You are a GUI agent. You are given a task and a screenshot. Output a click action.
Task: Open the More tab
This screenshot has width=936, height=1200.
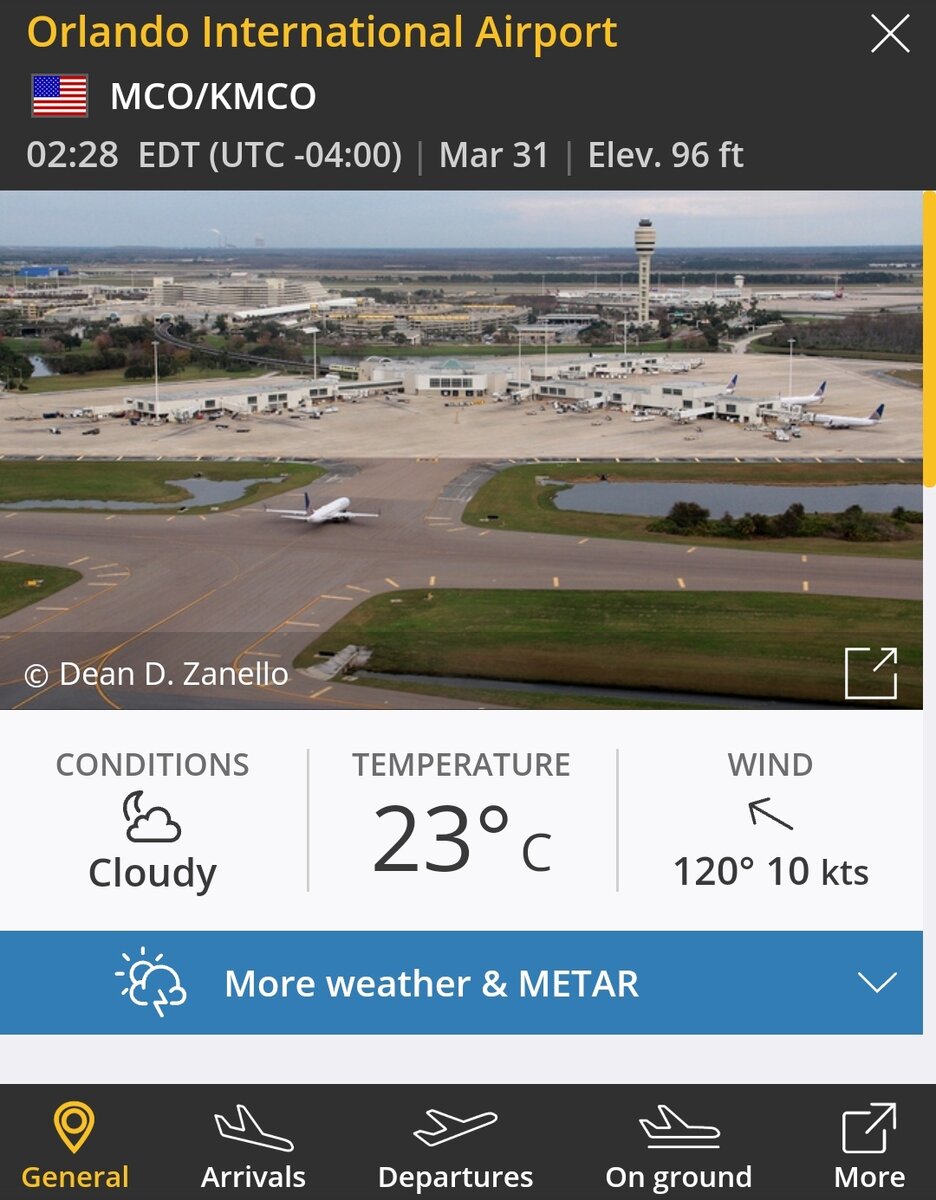868,1147
